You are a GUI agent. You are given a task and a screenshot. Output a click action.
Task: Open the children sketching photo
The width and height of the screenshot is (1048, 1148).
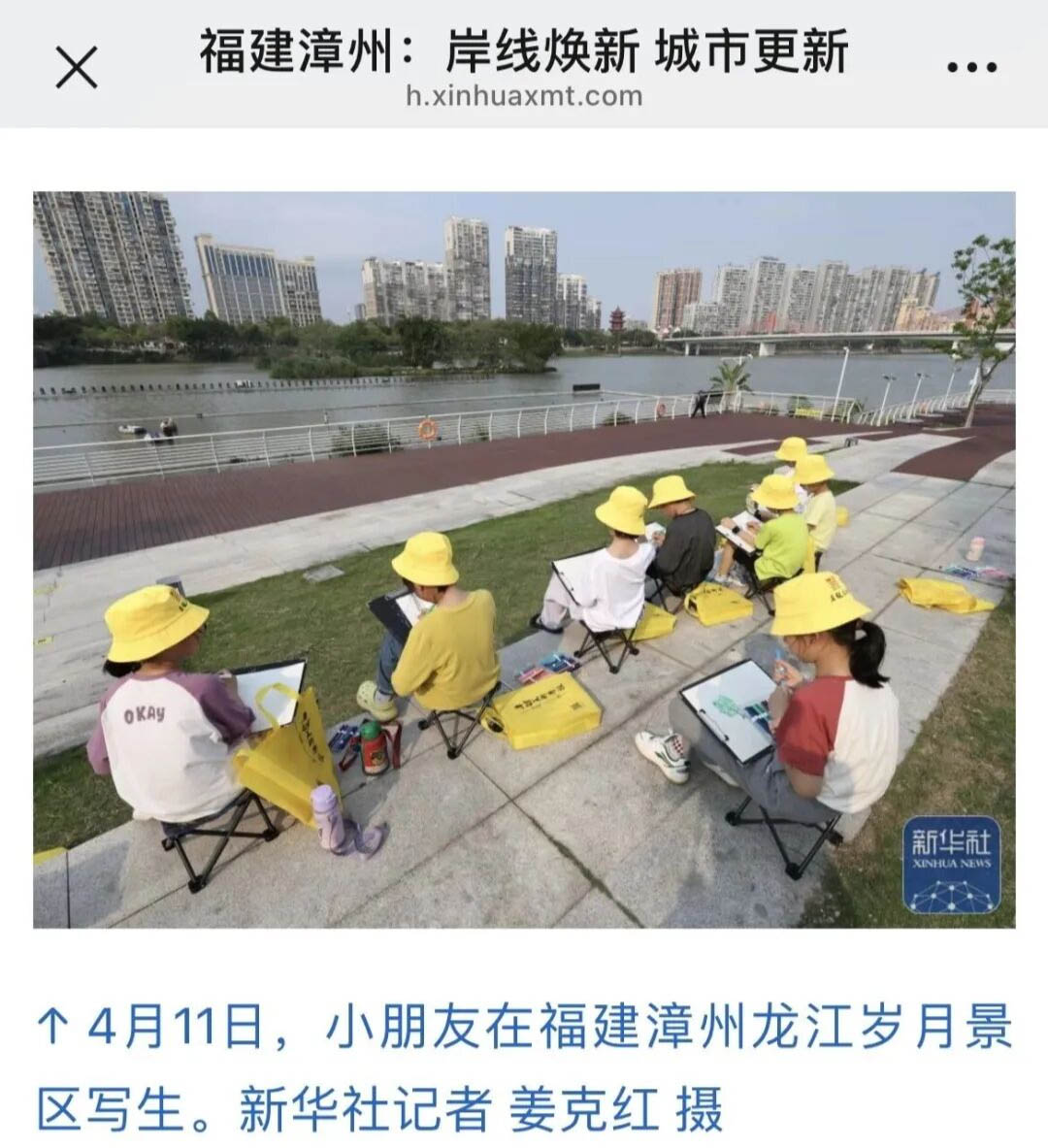pyautogui.click(x=524, y=559)
